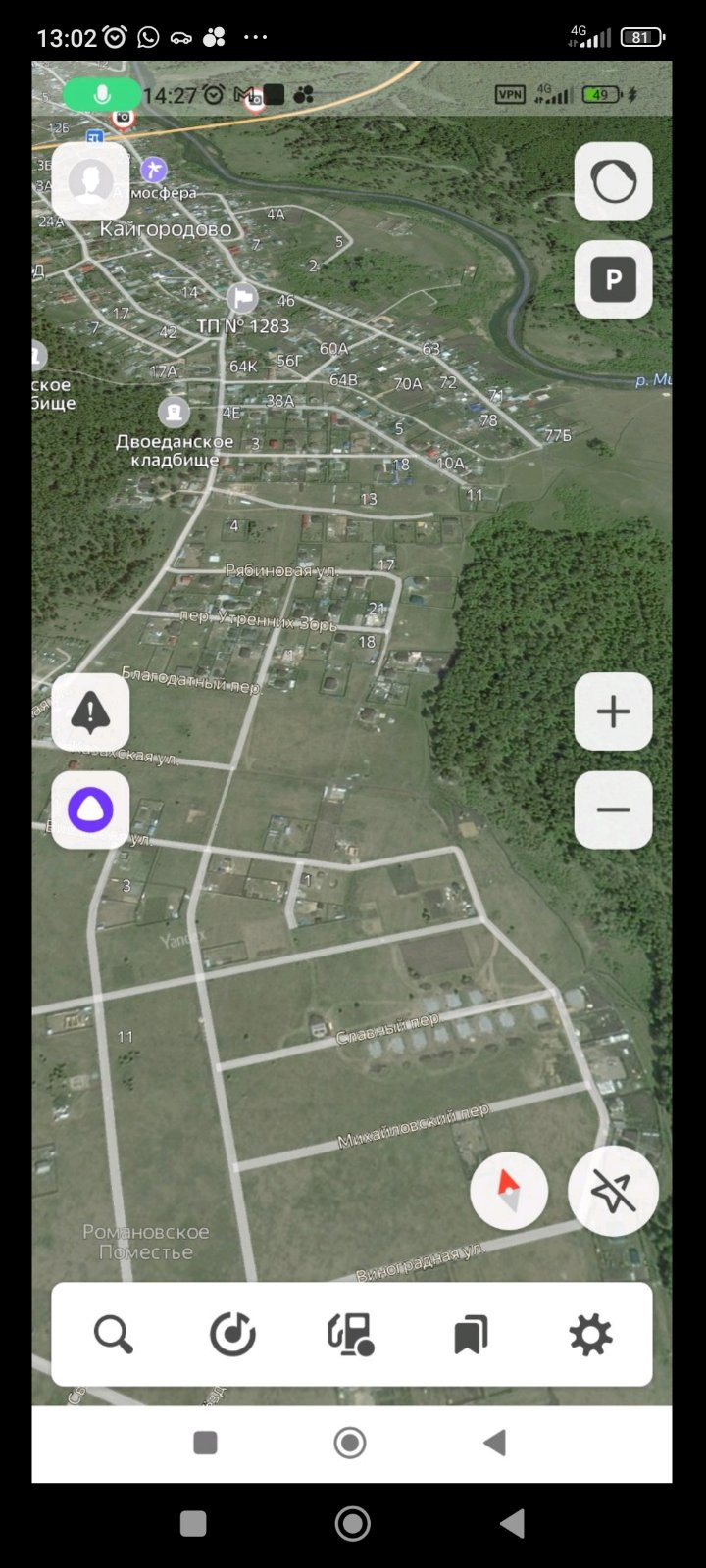The image size is (706, 1568).
Task: Launch the Alice voice assistant
Action: pos(90,810)
